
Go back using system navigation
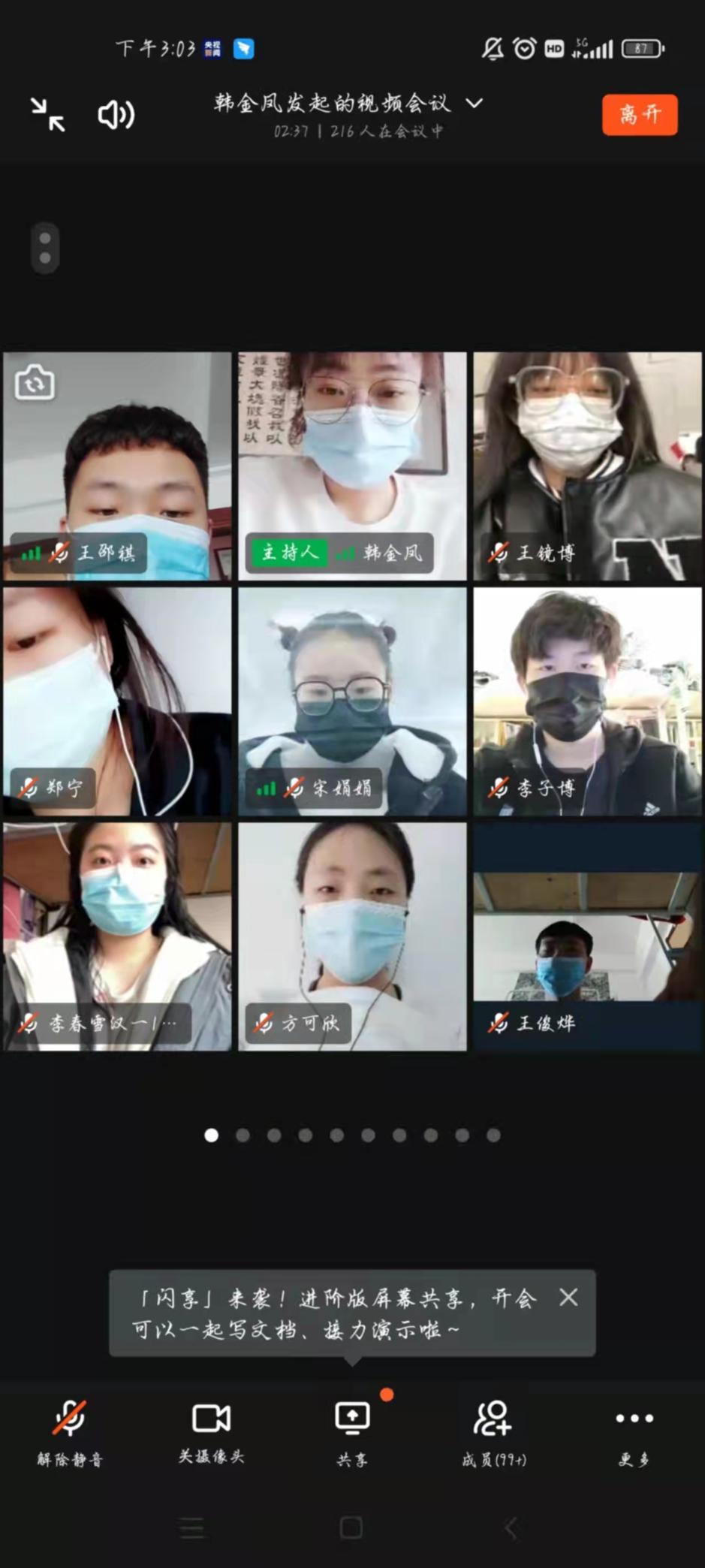pyautogui.click(x=511, y=1527)
